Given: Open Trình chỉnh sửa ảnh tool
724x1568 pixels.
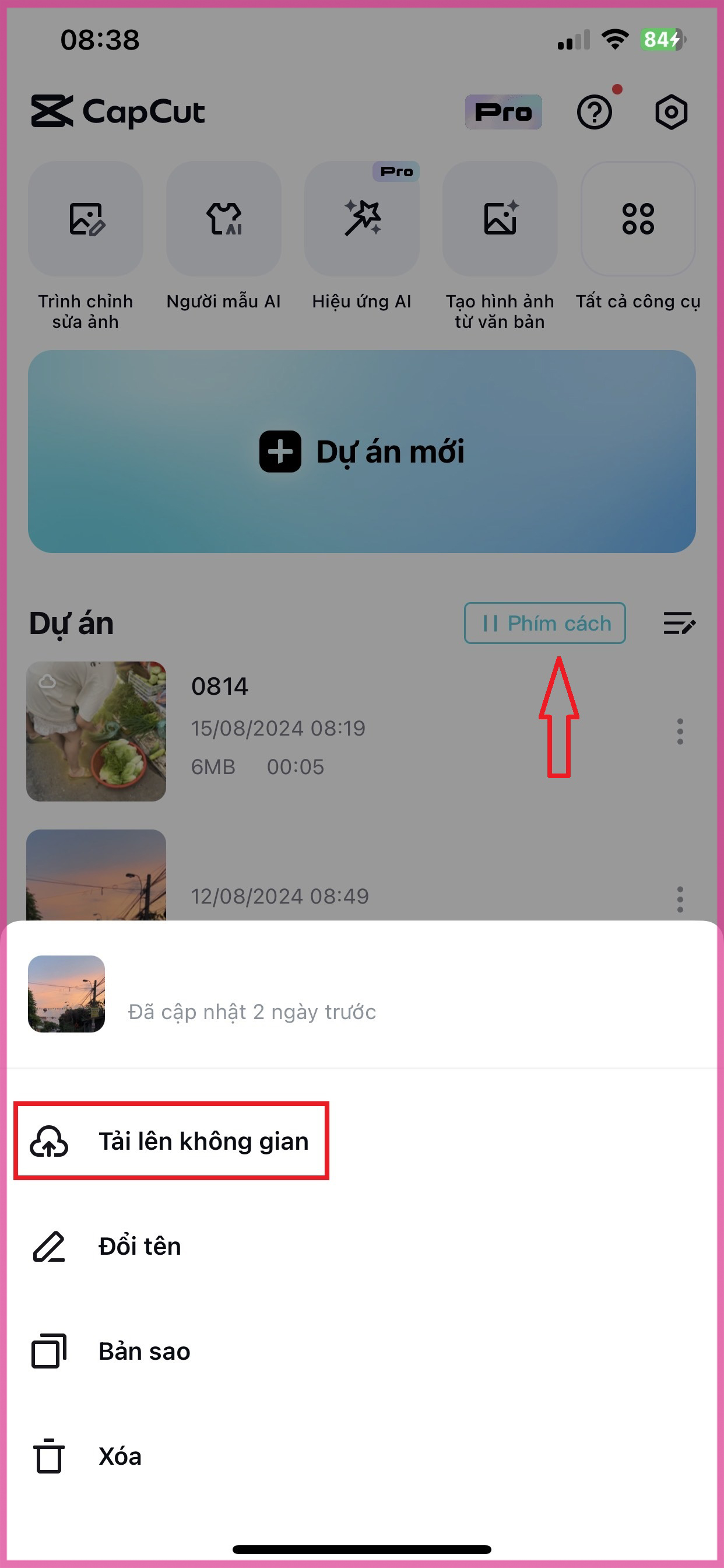Looking at the screenshot, I should 86,219.
